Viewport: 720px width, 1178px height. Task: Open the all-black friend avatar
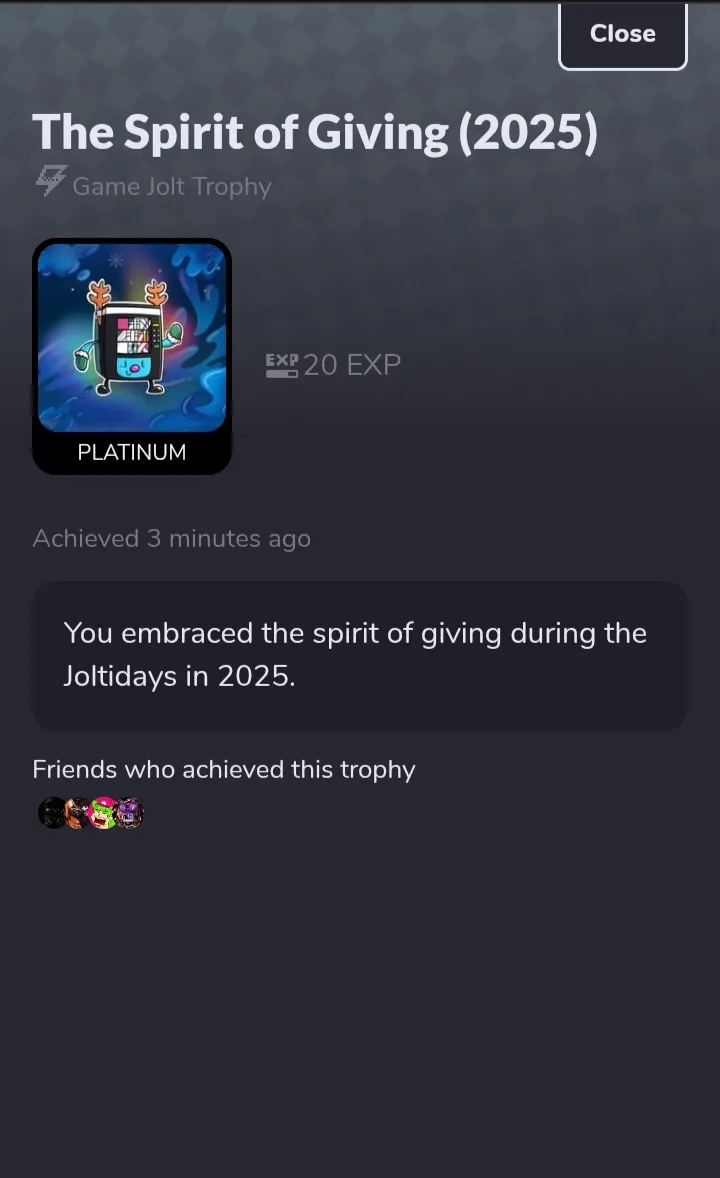(50, 813)
